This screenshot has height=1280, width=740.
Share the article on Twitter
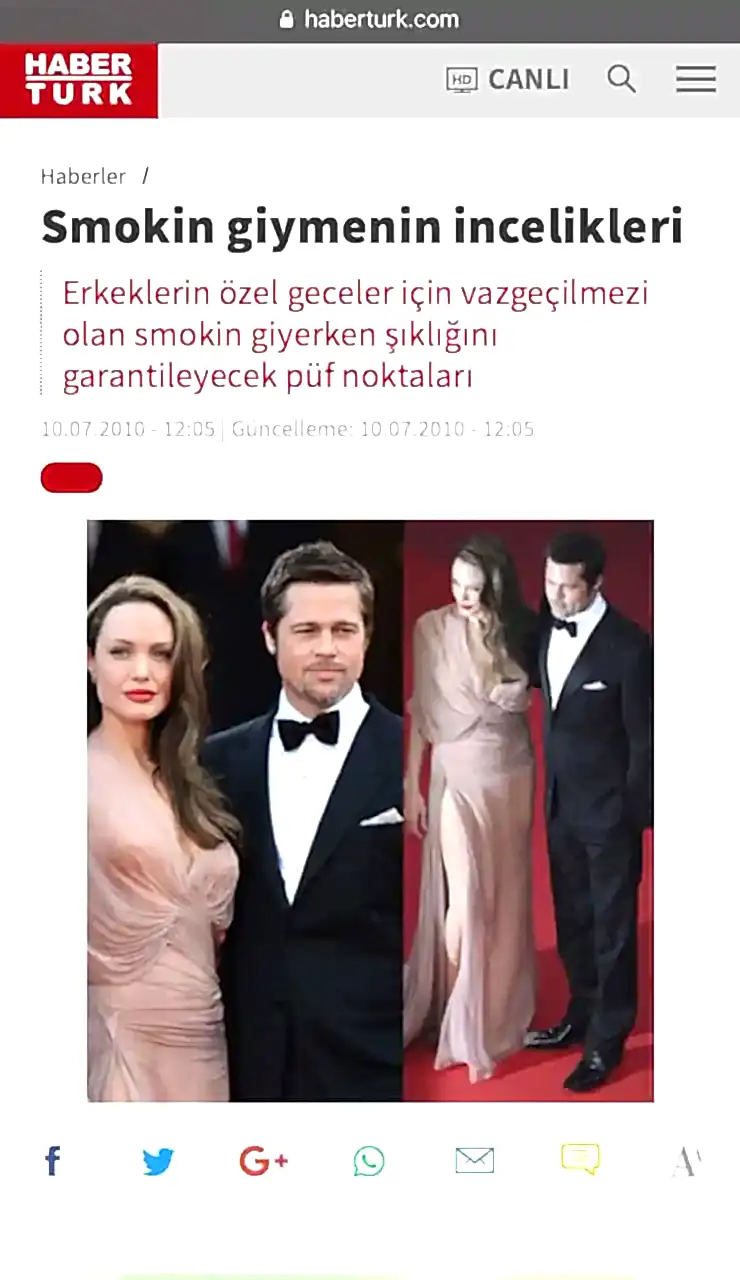click(158, 1161)
